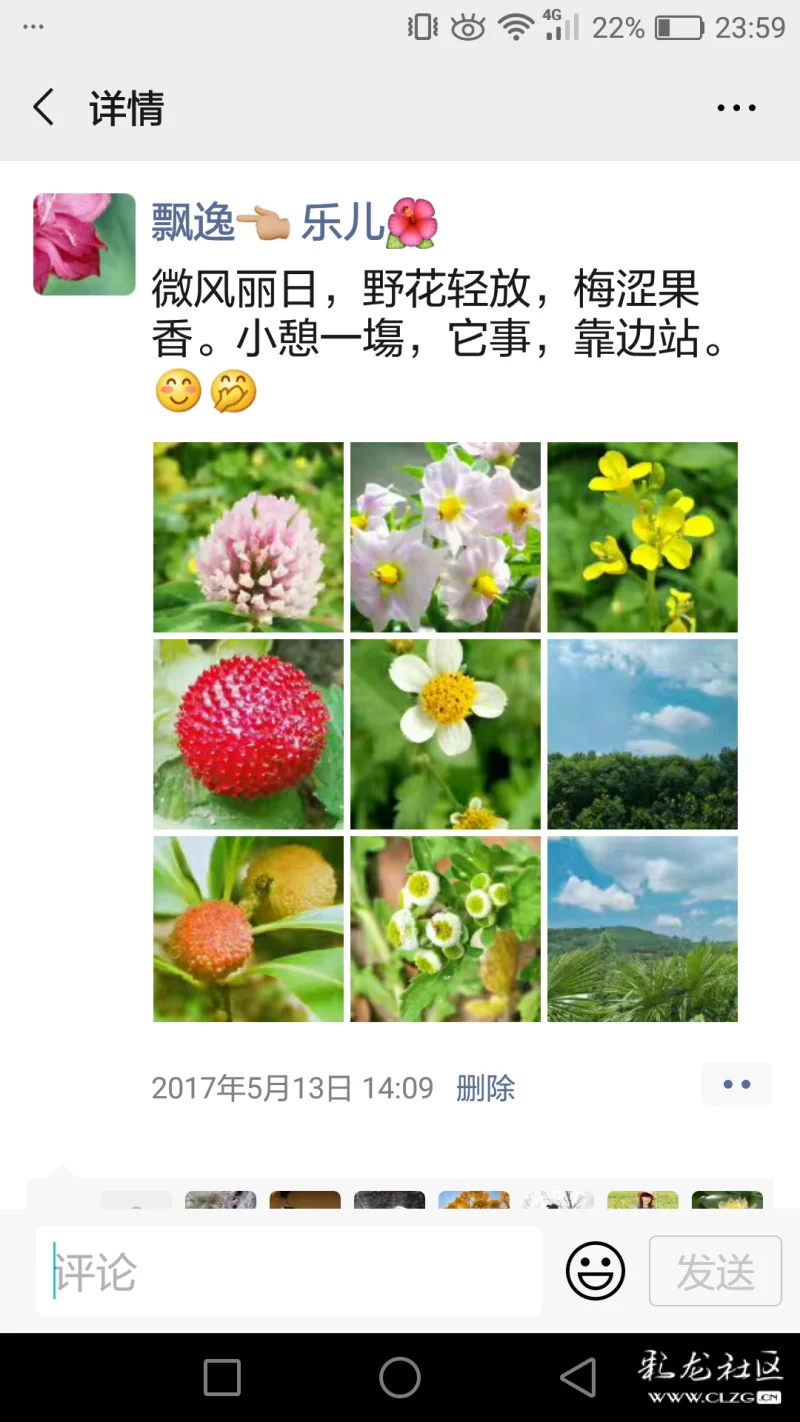Open the three-dot overflow menu
The height and width of the screenshot is (1422, 800).
(736, 108)
